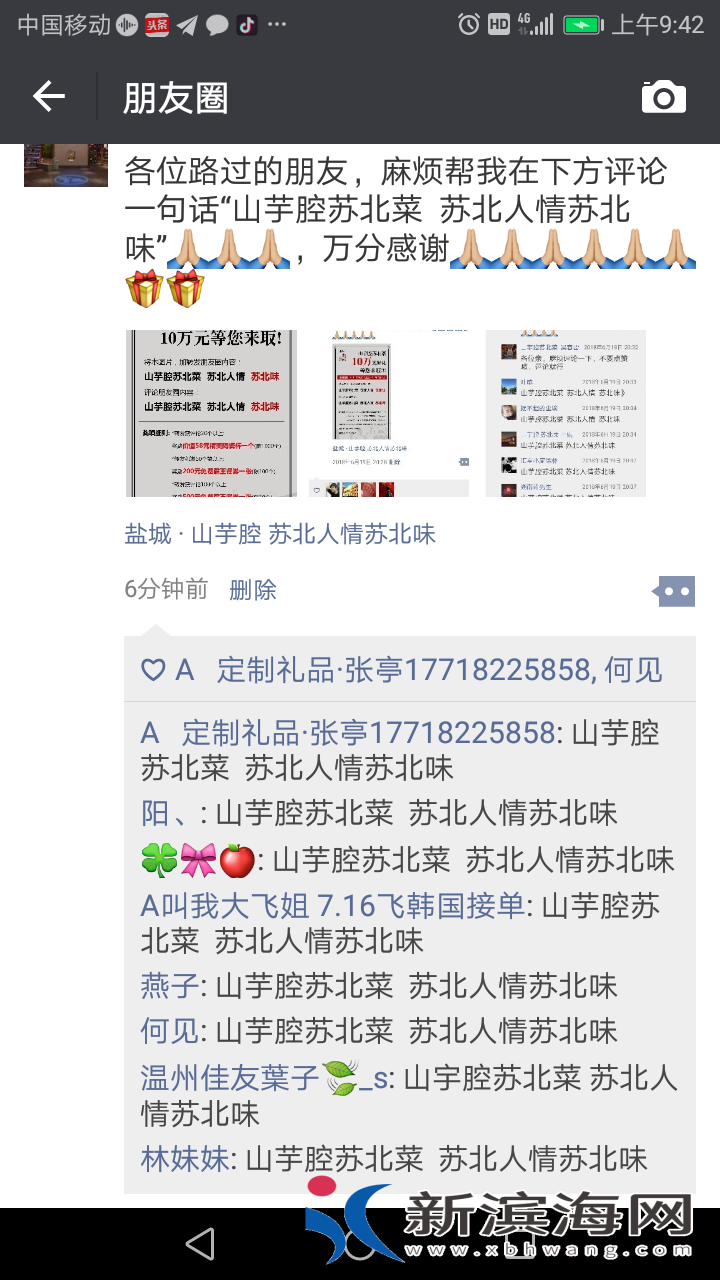720x1280 pixels.
Task: Open the like and comment bubble
Action: tap(674, 591)
